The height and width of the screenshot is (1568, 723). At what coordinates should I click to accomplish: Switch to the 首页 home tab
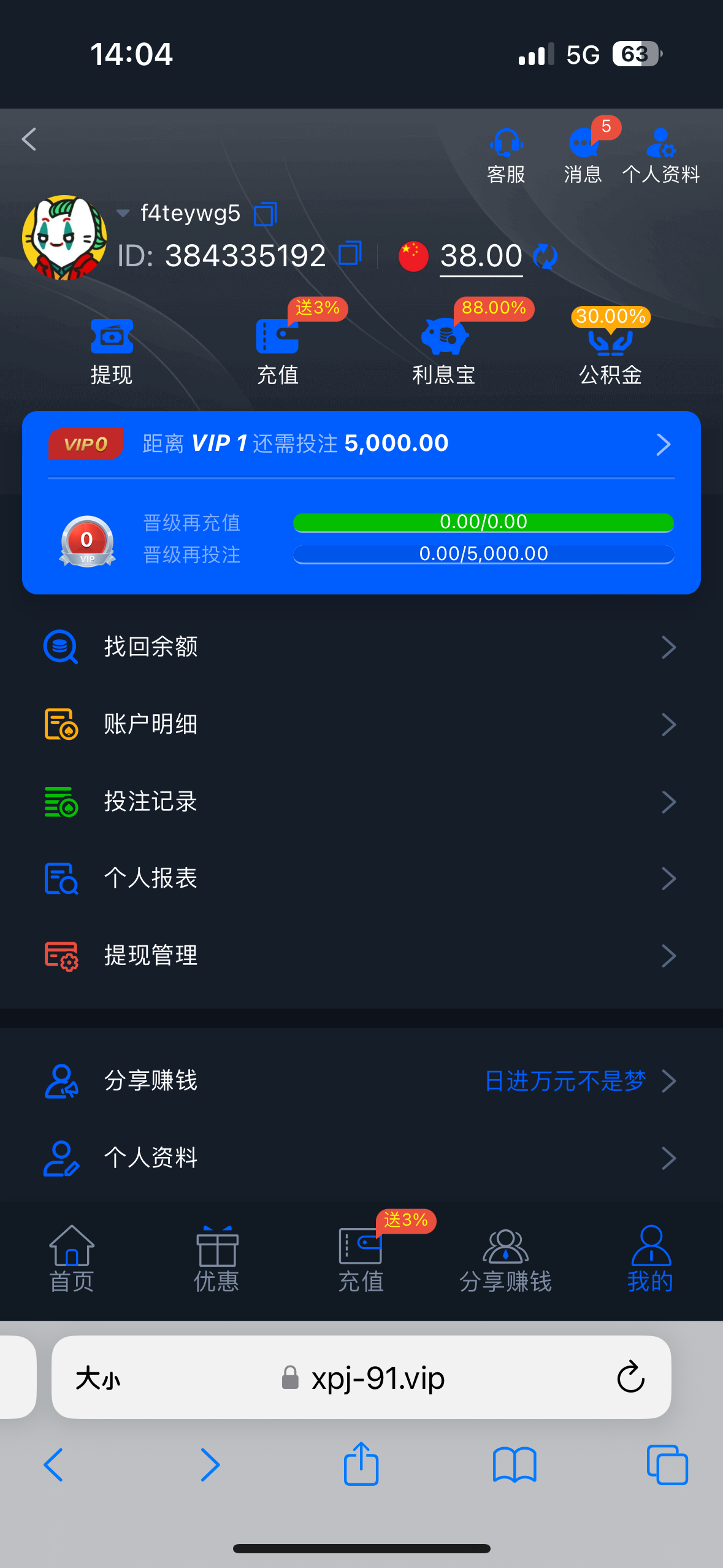72,1259
